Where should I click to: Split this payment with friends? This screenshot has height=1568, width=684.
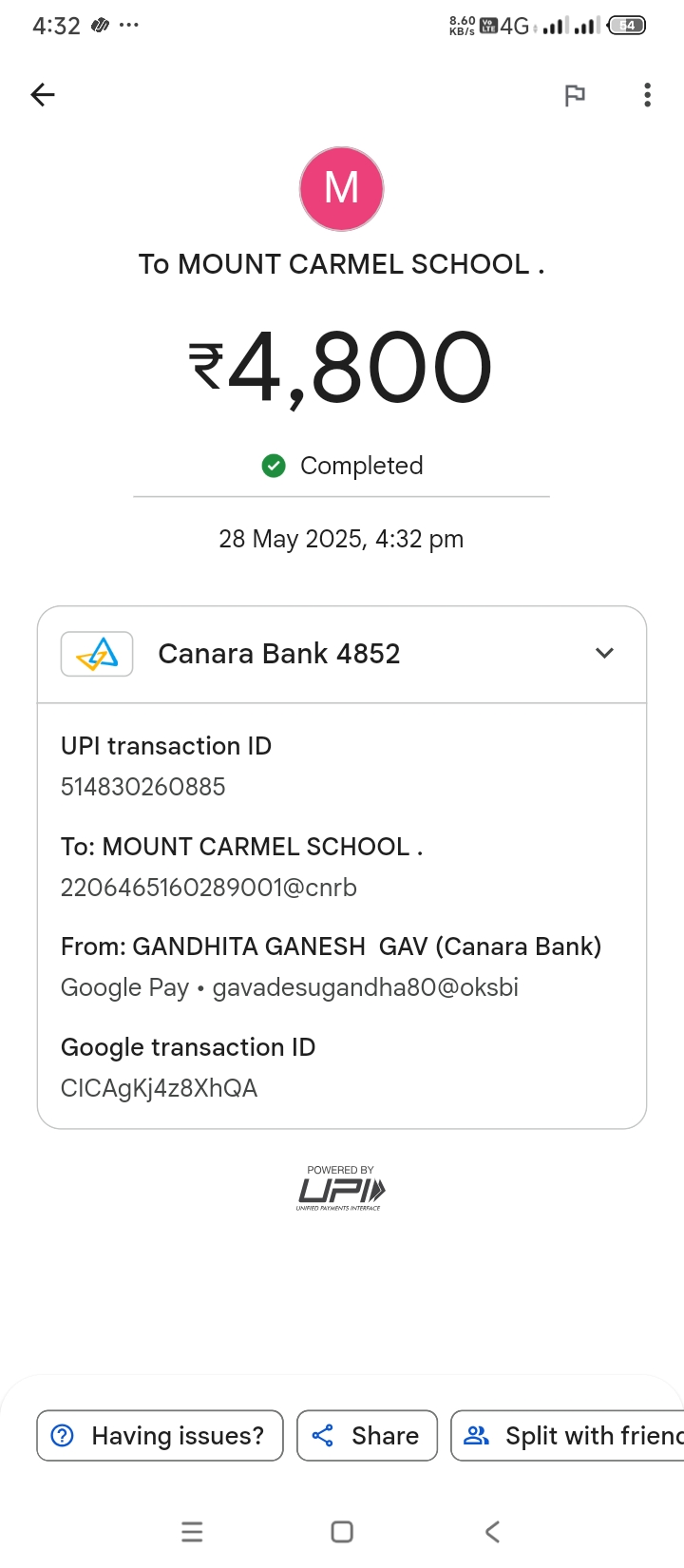567,1435
